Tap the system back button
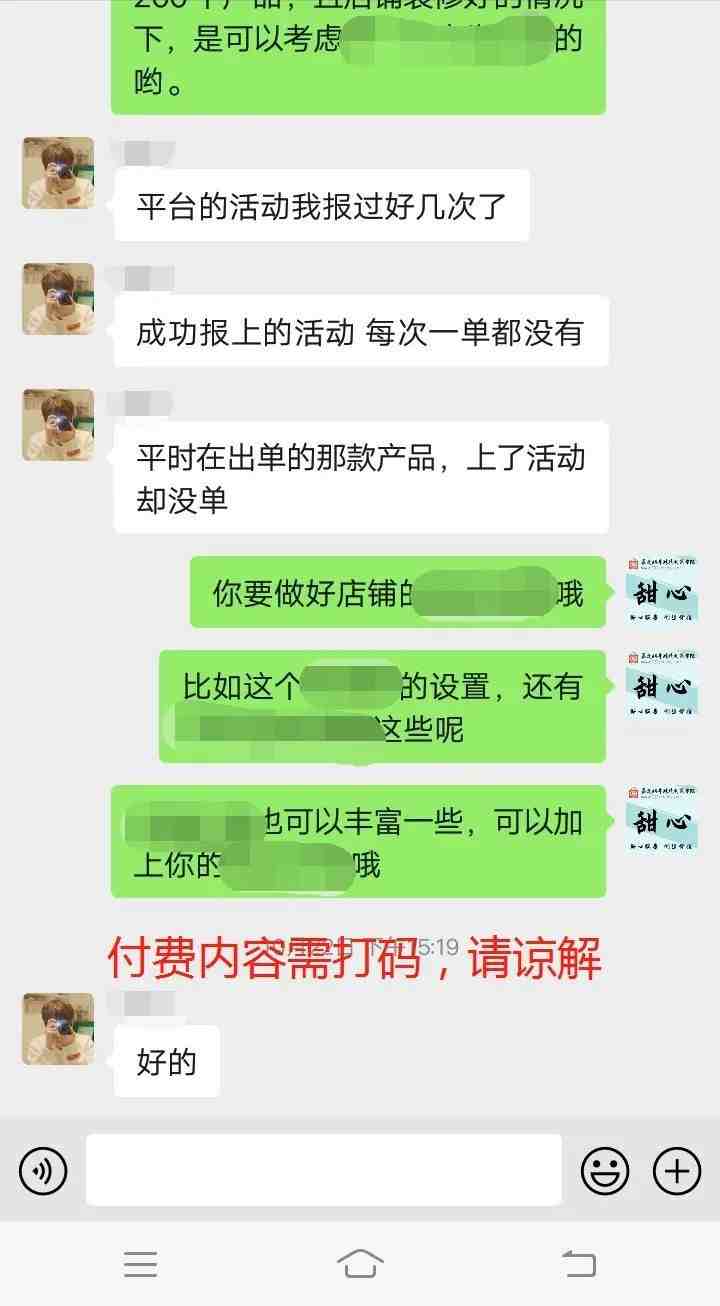The image size is (720, 1306). (578, 1264)
